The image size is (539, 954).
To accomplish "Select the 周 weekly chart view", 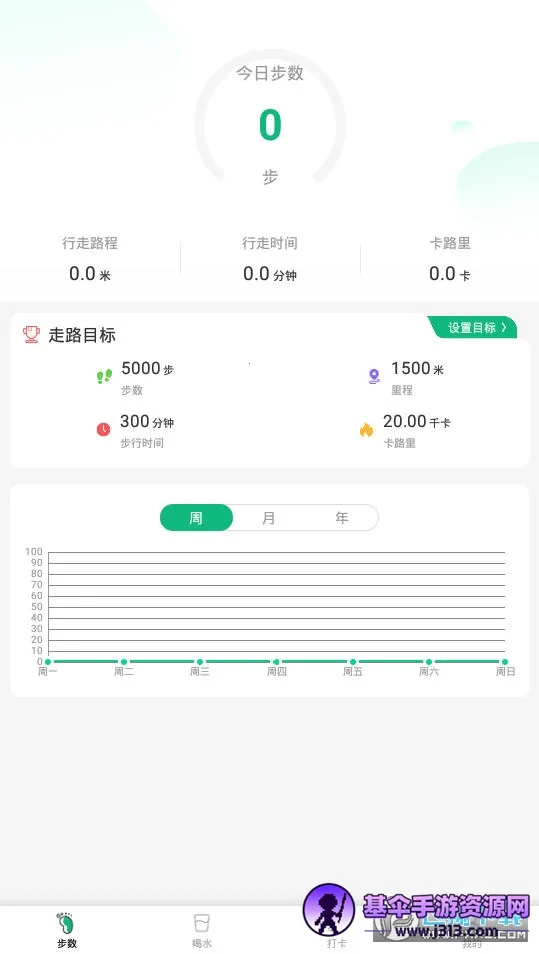I will tap(196, 518).
